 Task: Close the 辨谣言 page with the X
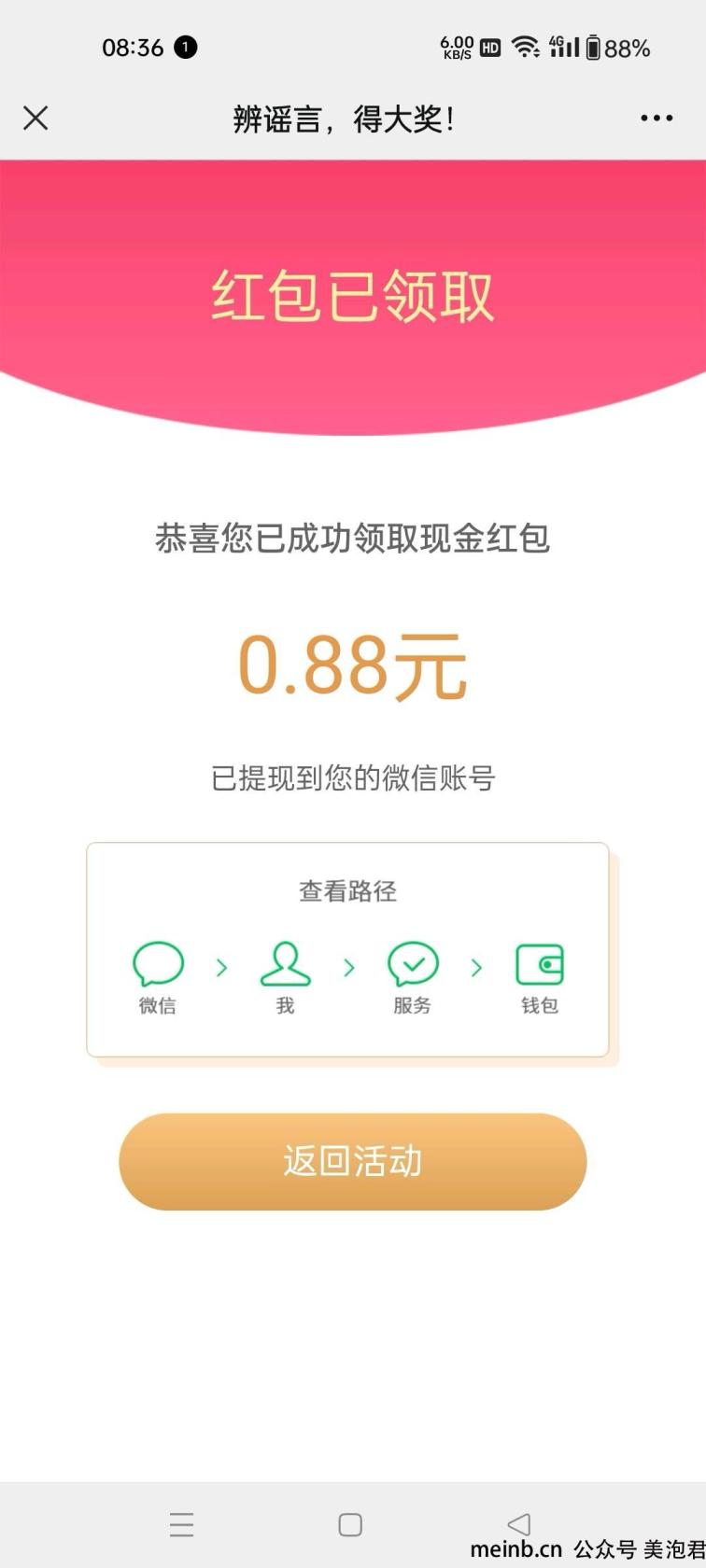coord(35,119)
